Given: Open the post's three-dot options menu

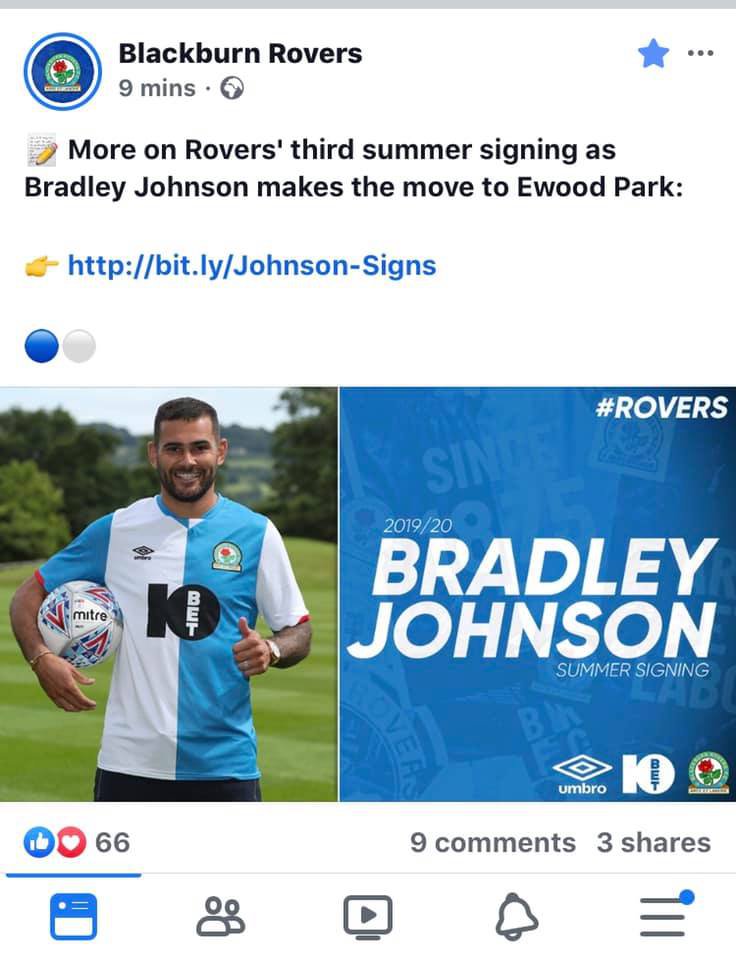Looking at the screenshot, I should tap(701, 54).
